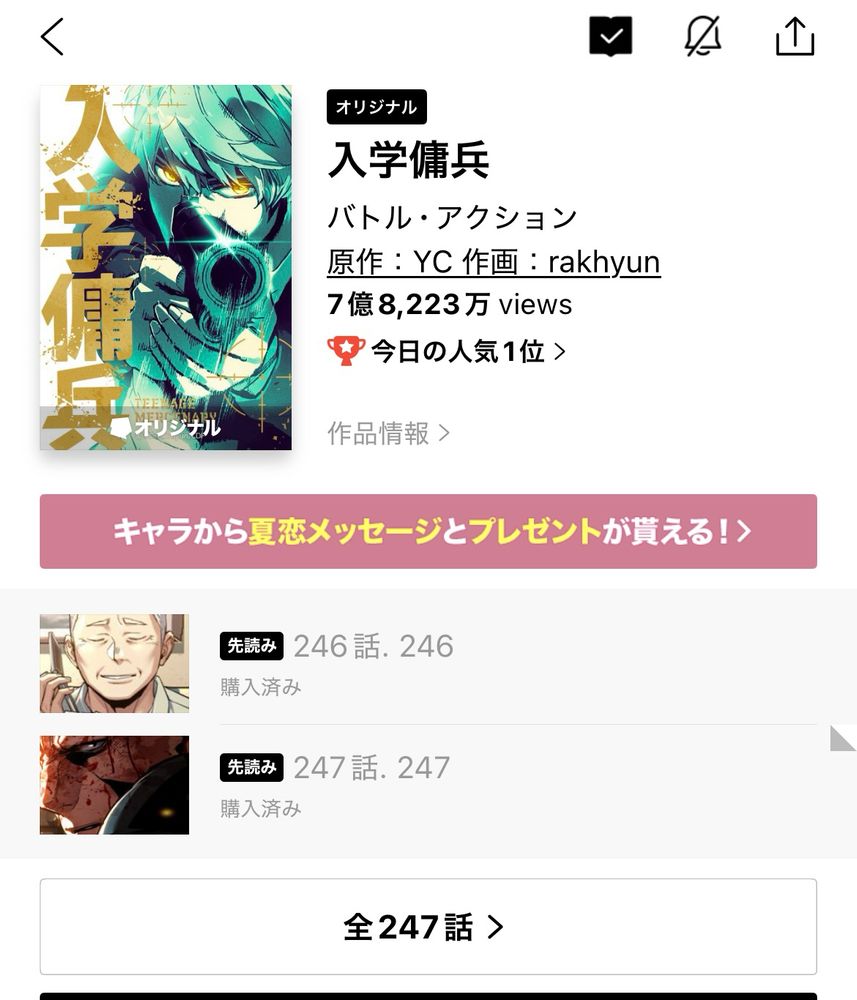Screen dimensions: 857x1000
Task: Toggle the bookmark checkmark icon
Action: pyautogui.click(x=610, y=38)
